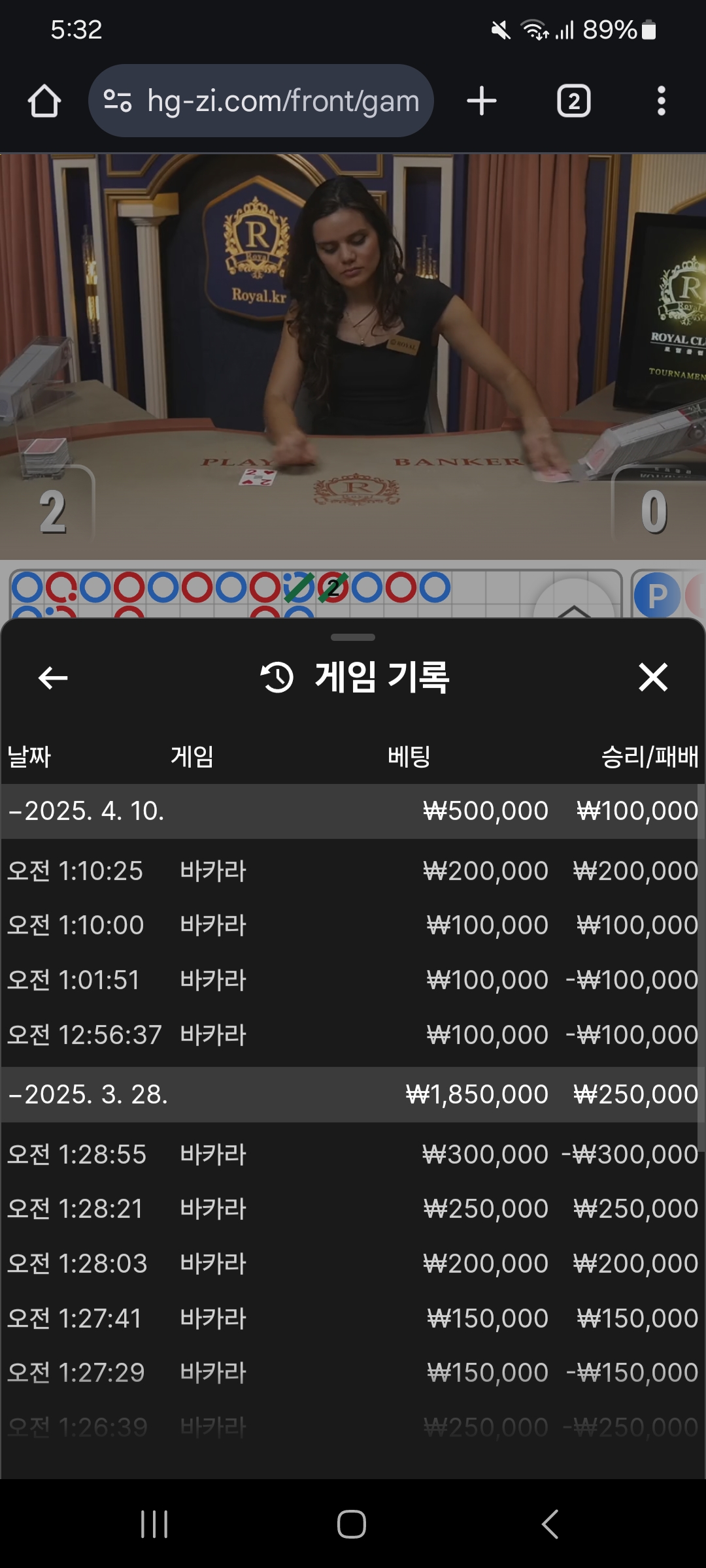Open a new browser tab

(482, 101)
